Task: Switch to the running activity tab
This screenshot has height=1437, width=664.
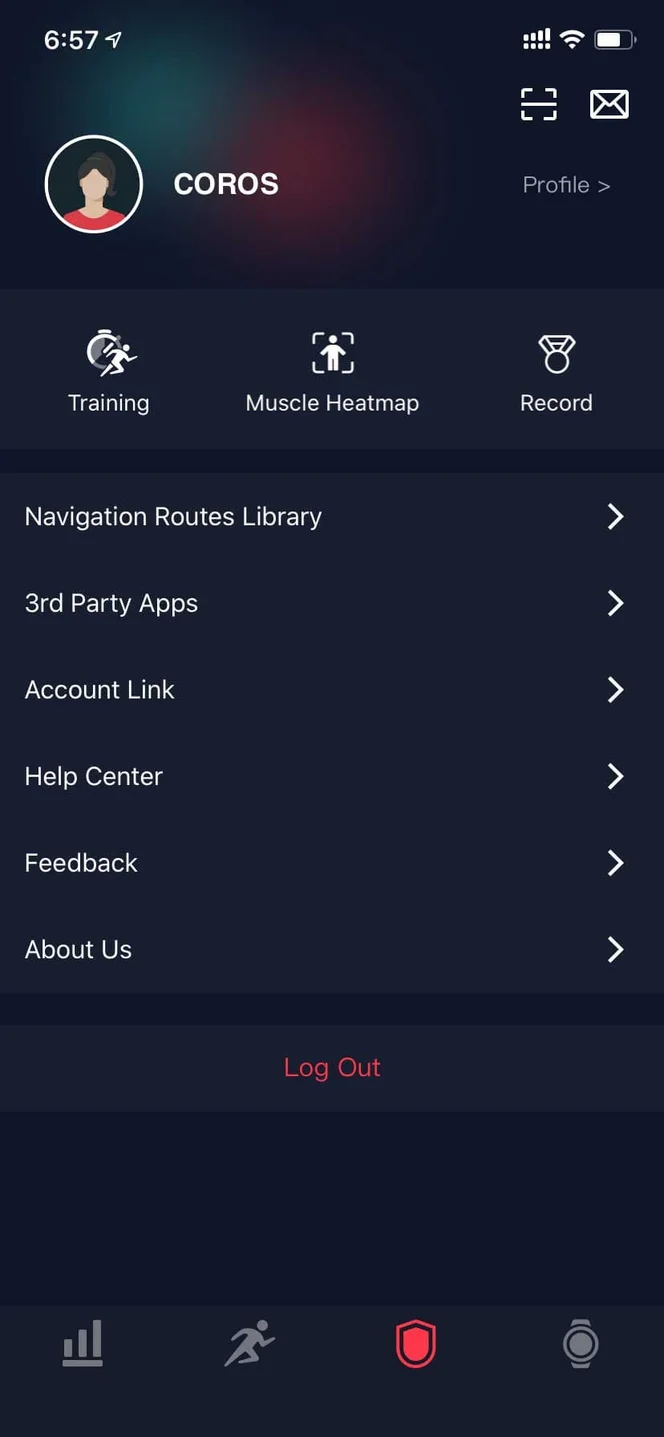Action: [249, 1343]
